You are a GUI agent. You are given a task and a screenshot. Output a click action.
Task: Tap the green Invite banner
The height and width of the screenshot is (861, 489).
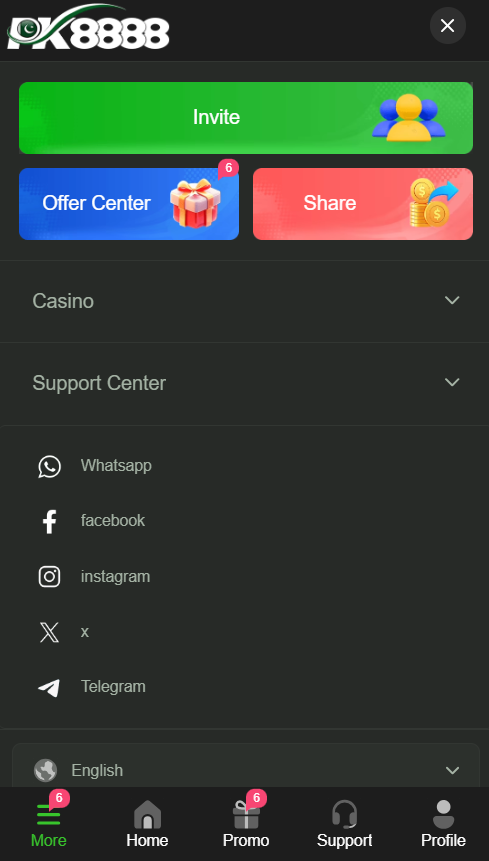tap(245, 118)
